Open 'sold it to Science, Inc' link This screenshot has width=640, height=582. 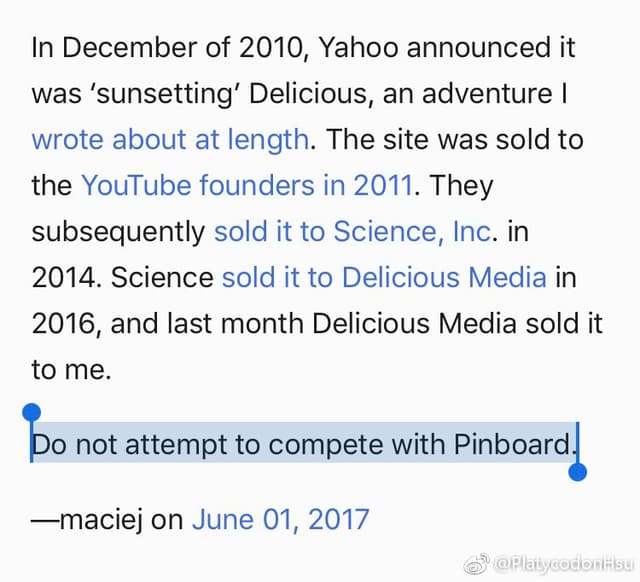pyautogui.click(x=352, y=231)
